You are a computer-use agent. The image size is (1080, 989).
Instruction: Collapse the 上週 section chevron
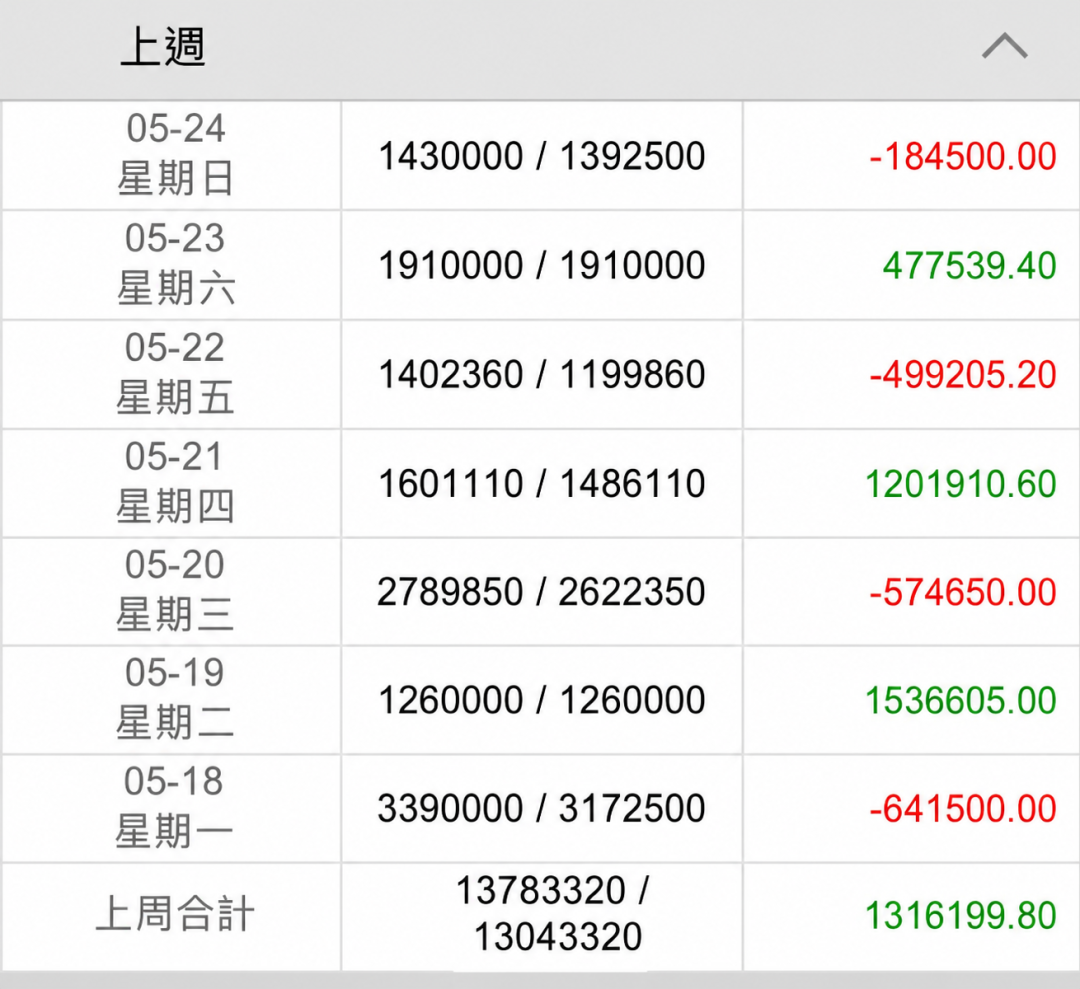click(1004, 47)
